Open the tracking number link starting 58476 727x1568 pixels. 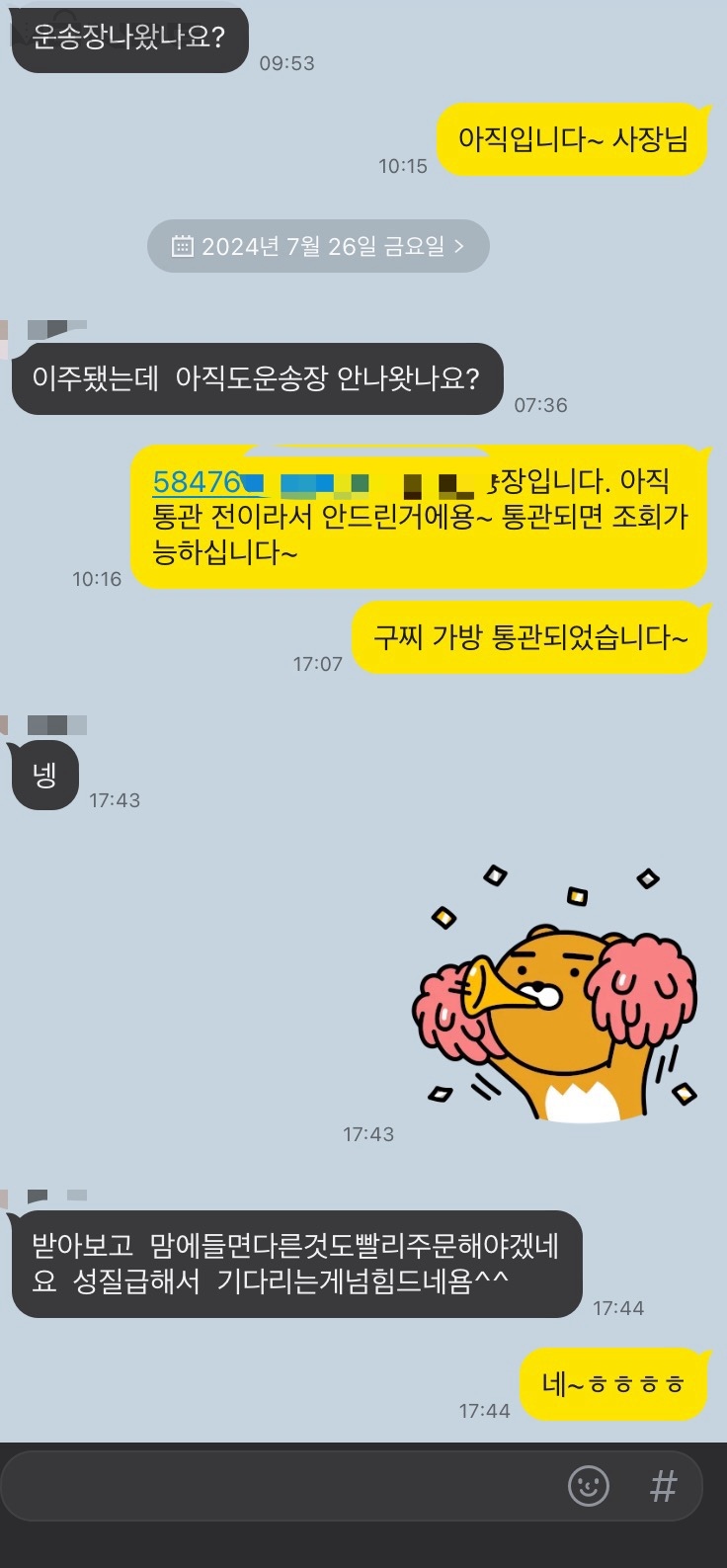(x=198, y=481)
